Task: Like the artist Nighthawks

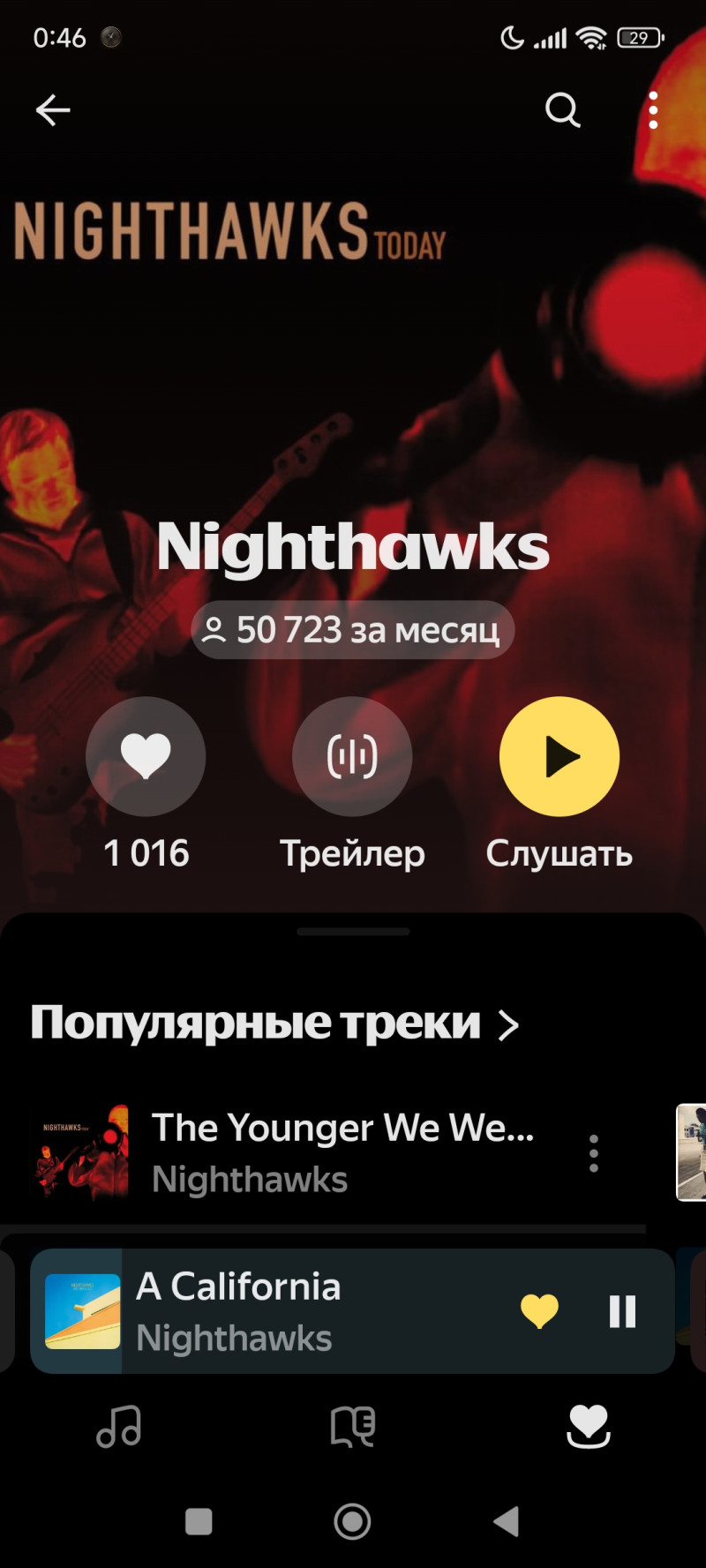Action: coord(146,756)
